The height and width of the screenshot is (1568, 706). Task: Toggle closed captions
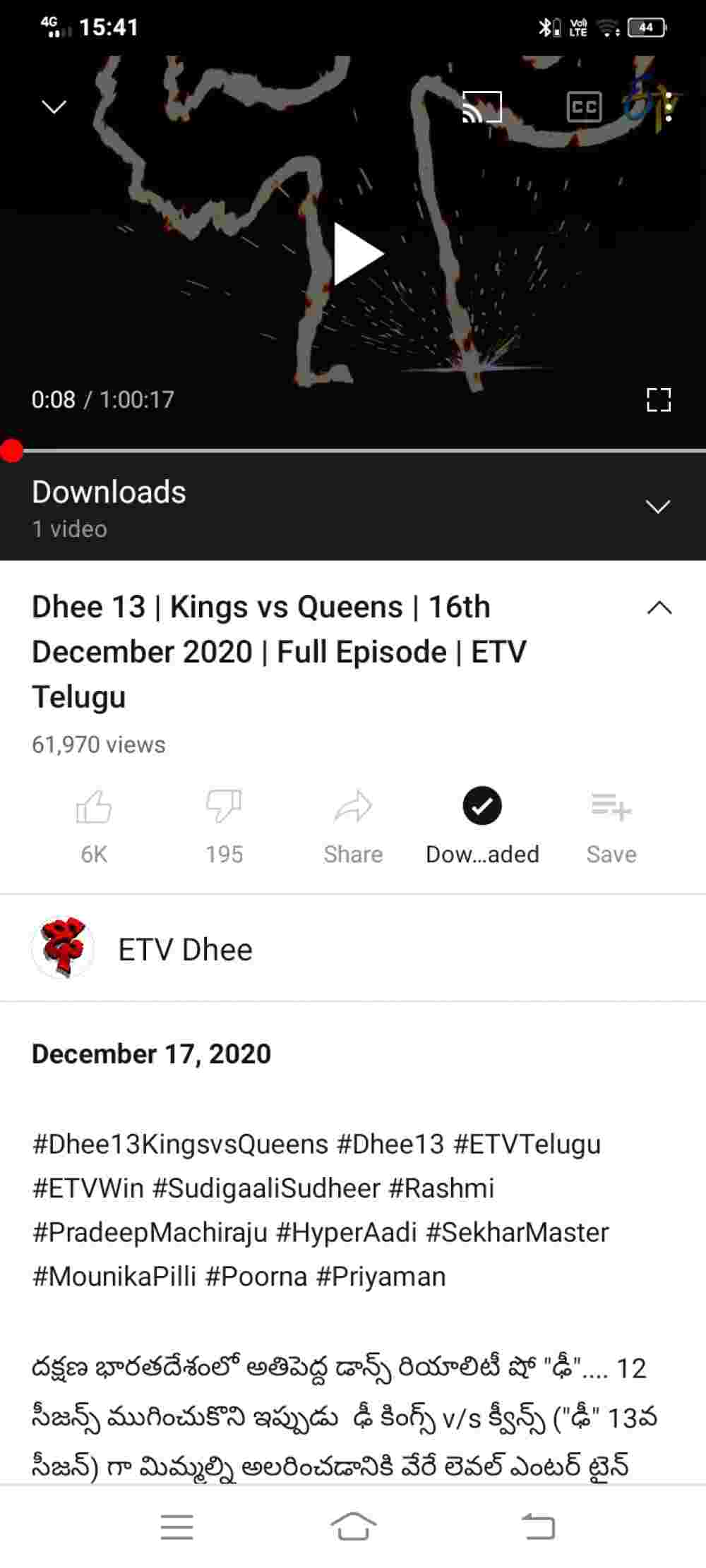[584, 107]
